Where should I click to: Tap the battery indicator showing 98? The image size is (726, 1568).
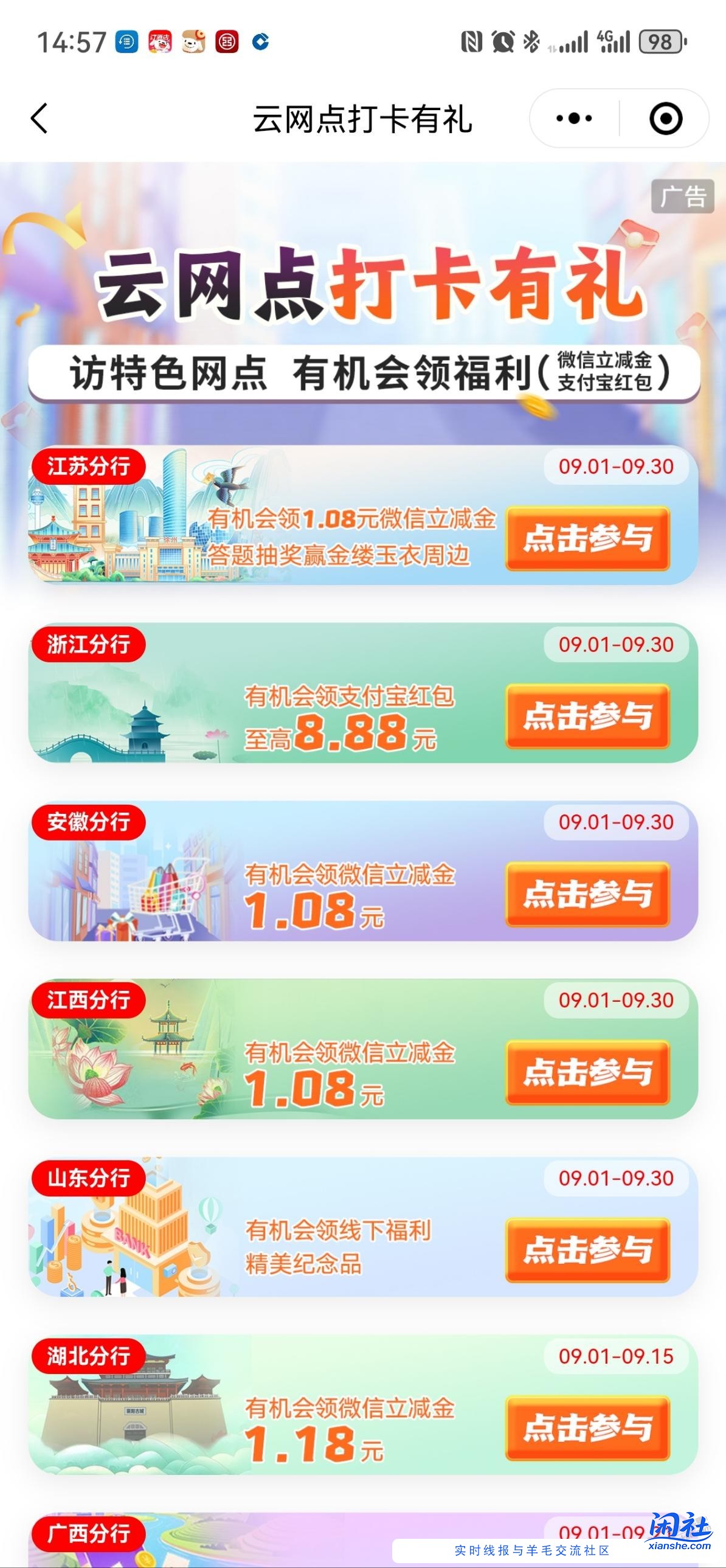(660, 43)
